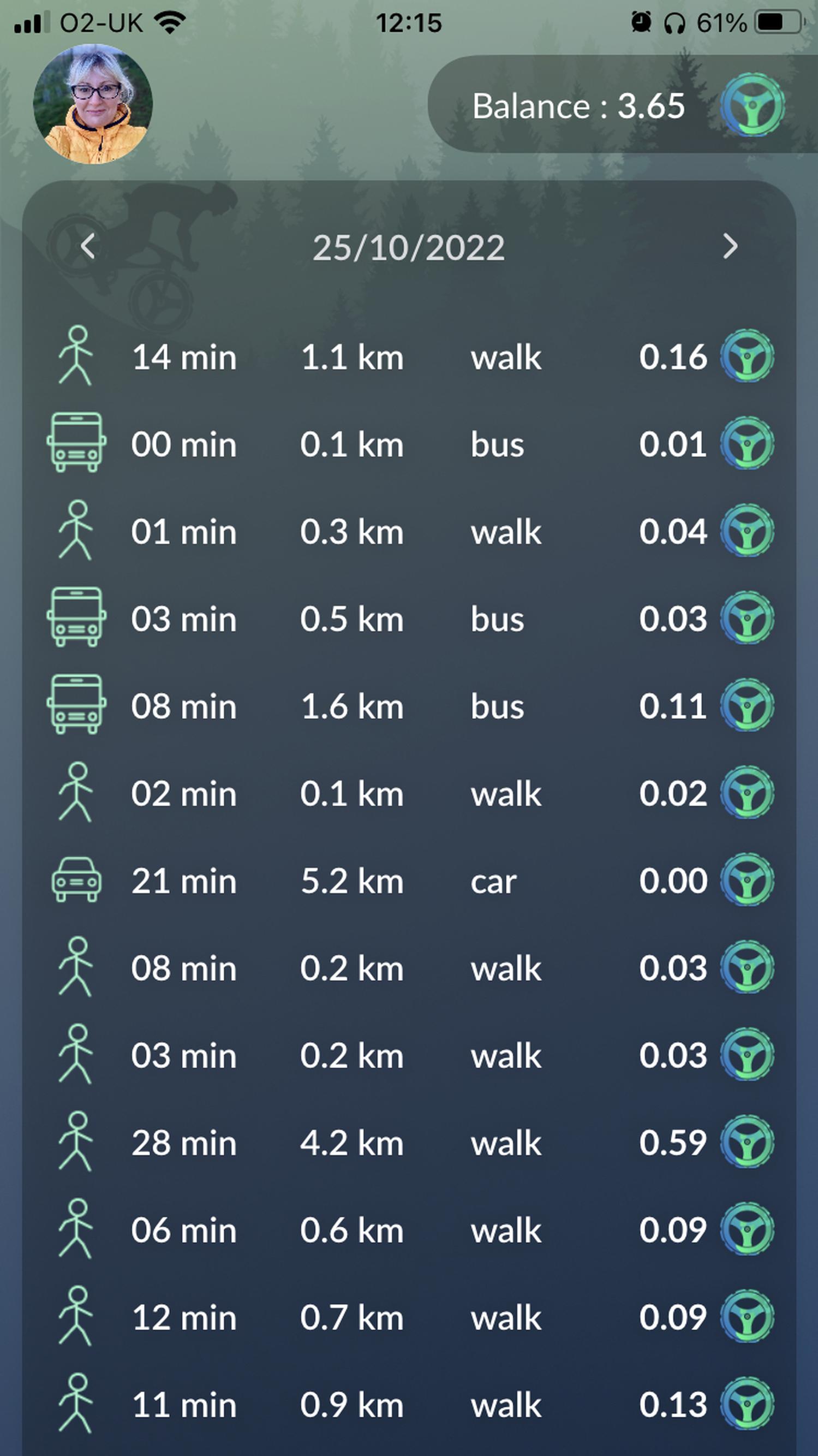Open the 21 min 5.2 km car entry
This screenshot has width=818, height=1456.
click(410, 880)
